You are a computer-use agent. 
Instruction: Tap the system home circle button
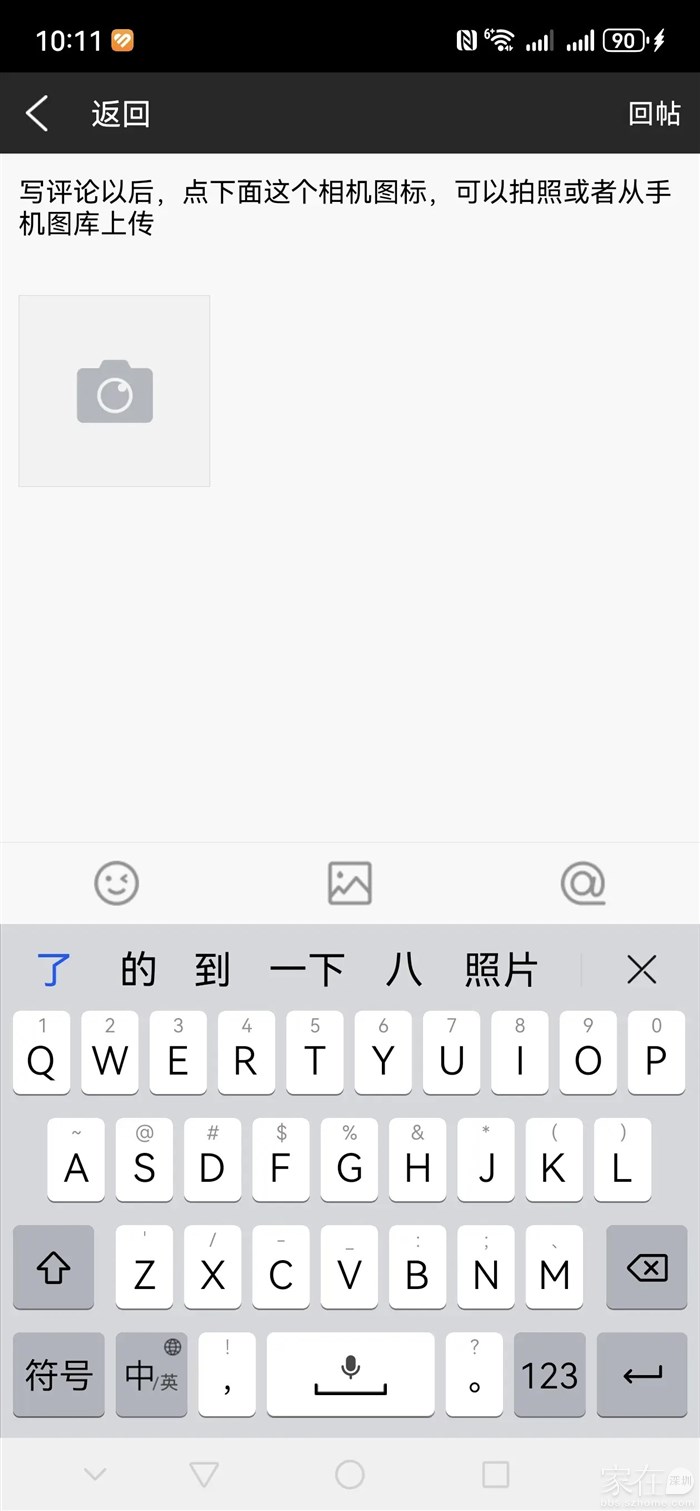350,1473
